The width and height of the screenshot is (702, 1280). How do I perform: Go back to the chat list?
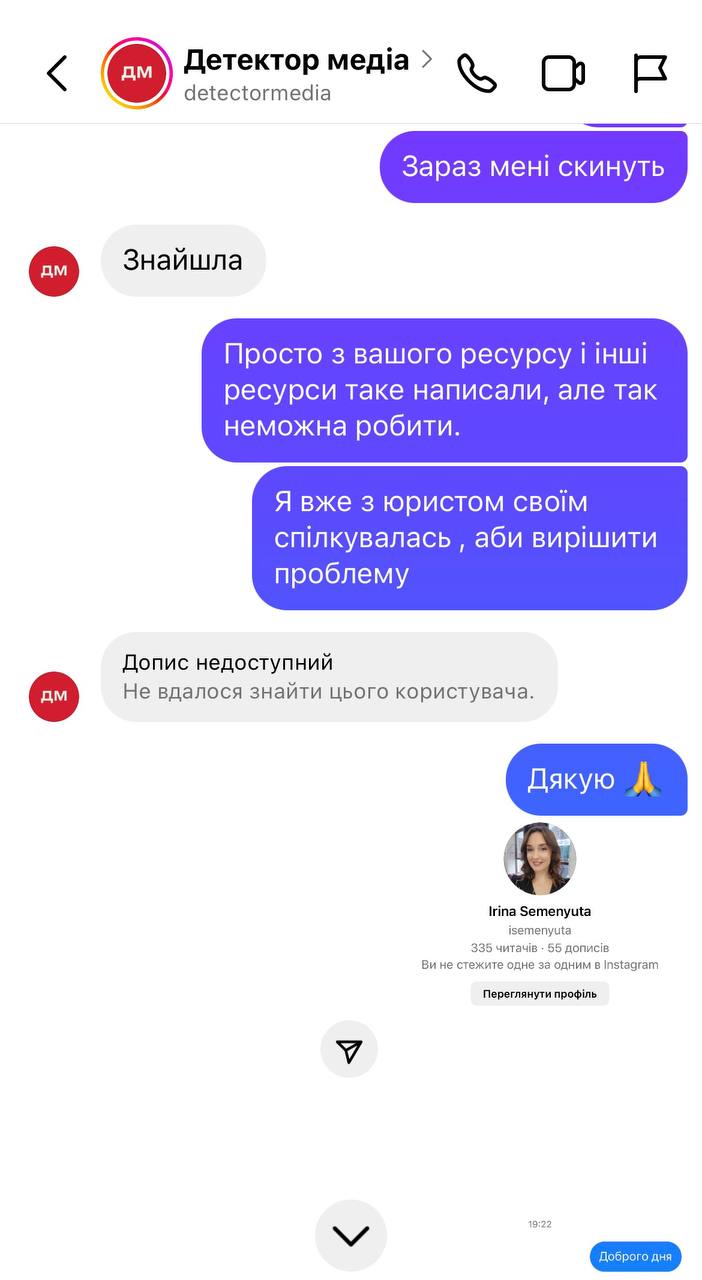[57, 74]
